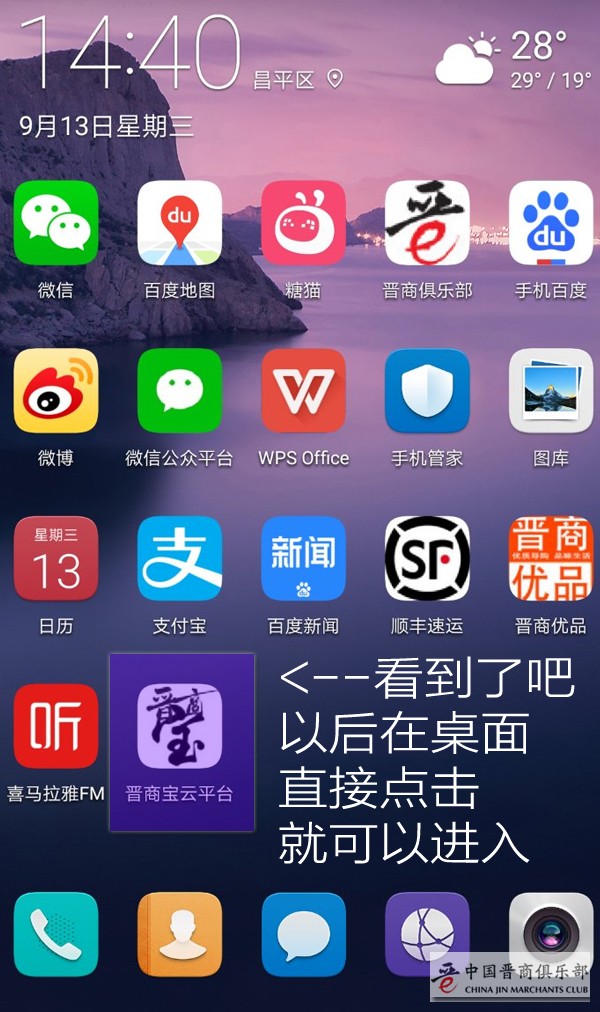Screen dimensions: 600x1012
Task: Launch the 晋商俱乐部 app
Action: point(427,223)
